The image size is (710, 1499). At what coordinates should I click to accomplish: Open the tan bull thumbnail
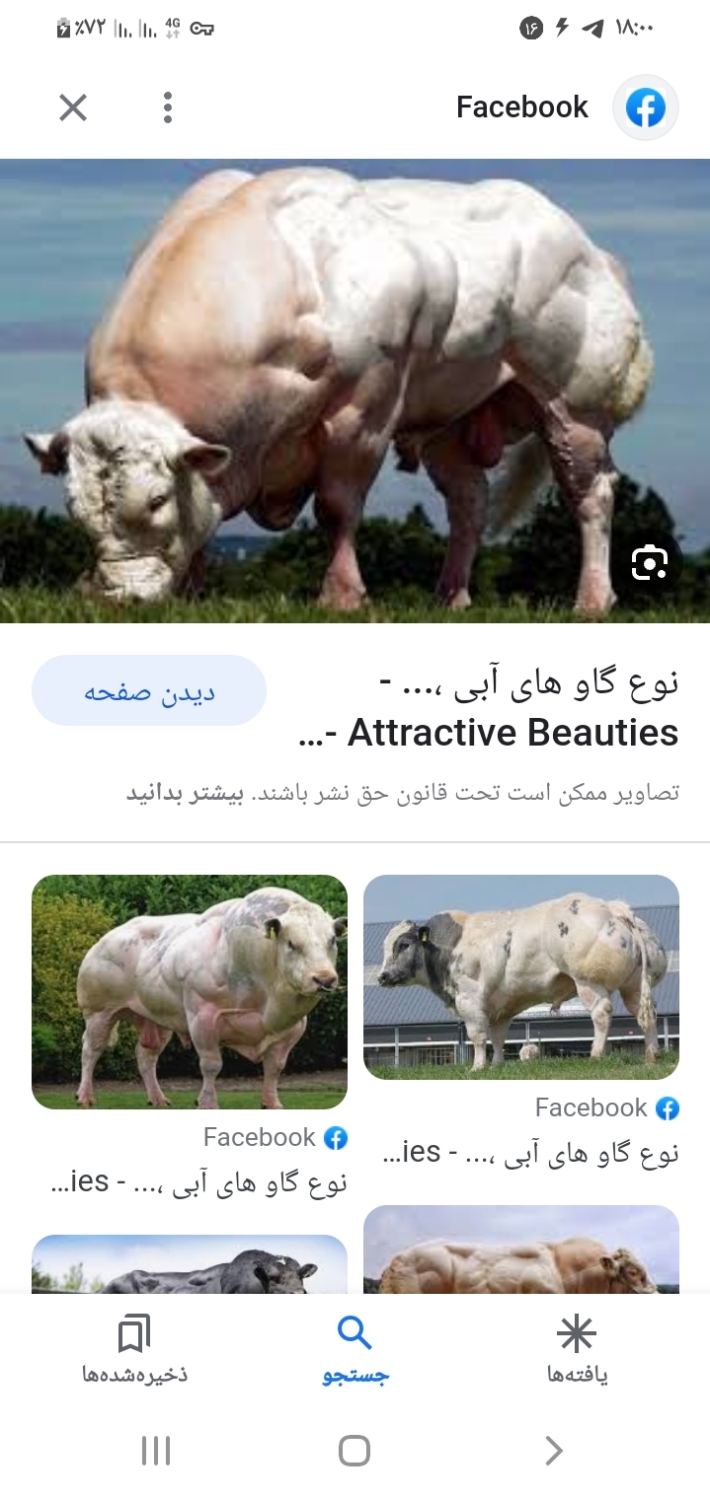(x=521, y=1250)
